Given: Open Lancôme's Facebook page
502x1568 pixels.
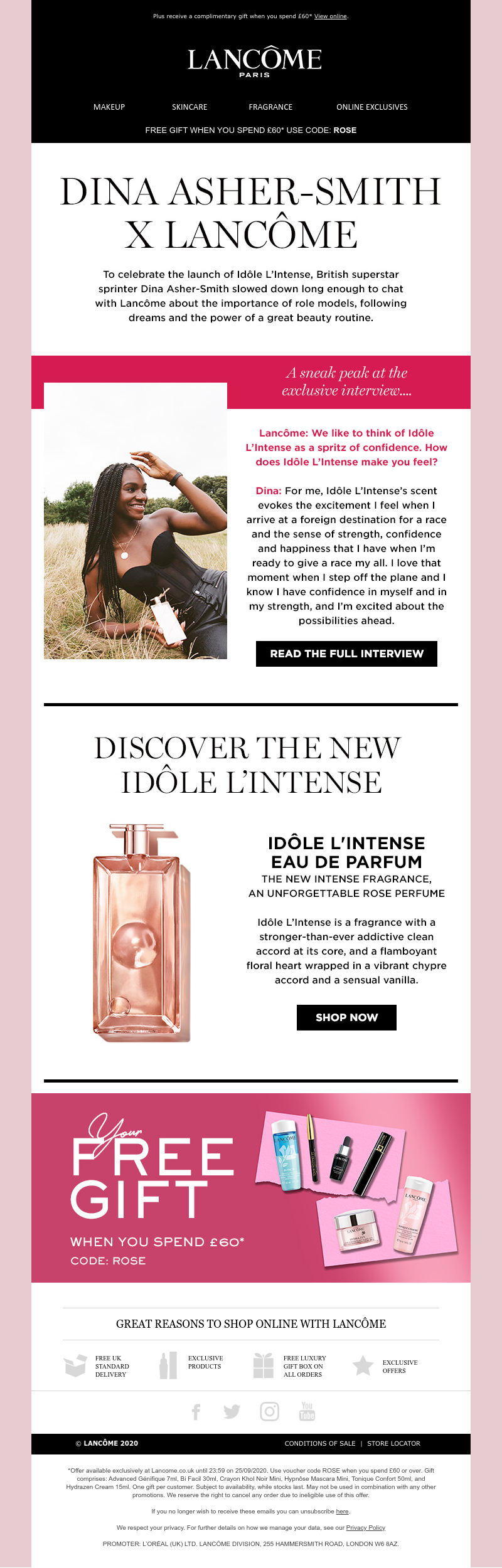Looking at the screenshot, I should tap(196, 1412).
